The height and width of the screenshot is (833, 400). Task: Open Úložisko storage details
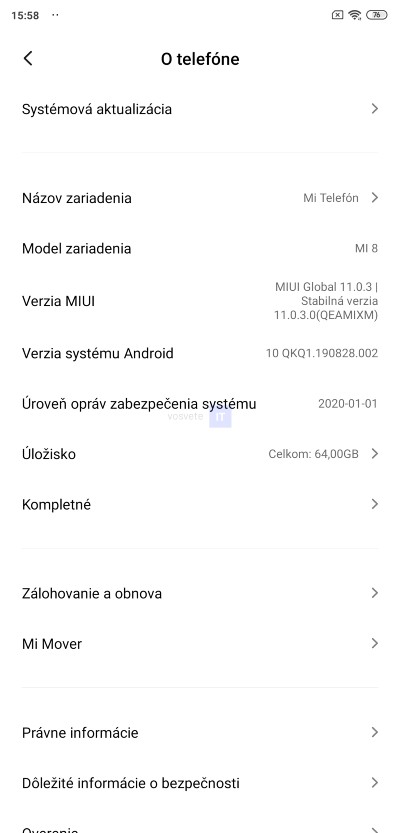[200, 454]
